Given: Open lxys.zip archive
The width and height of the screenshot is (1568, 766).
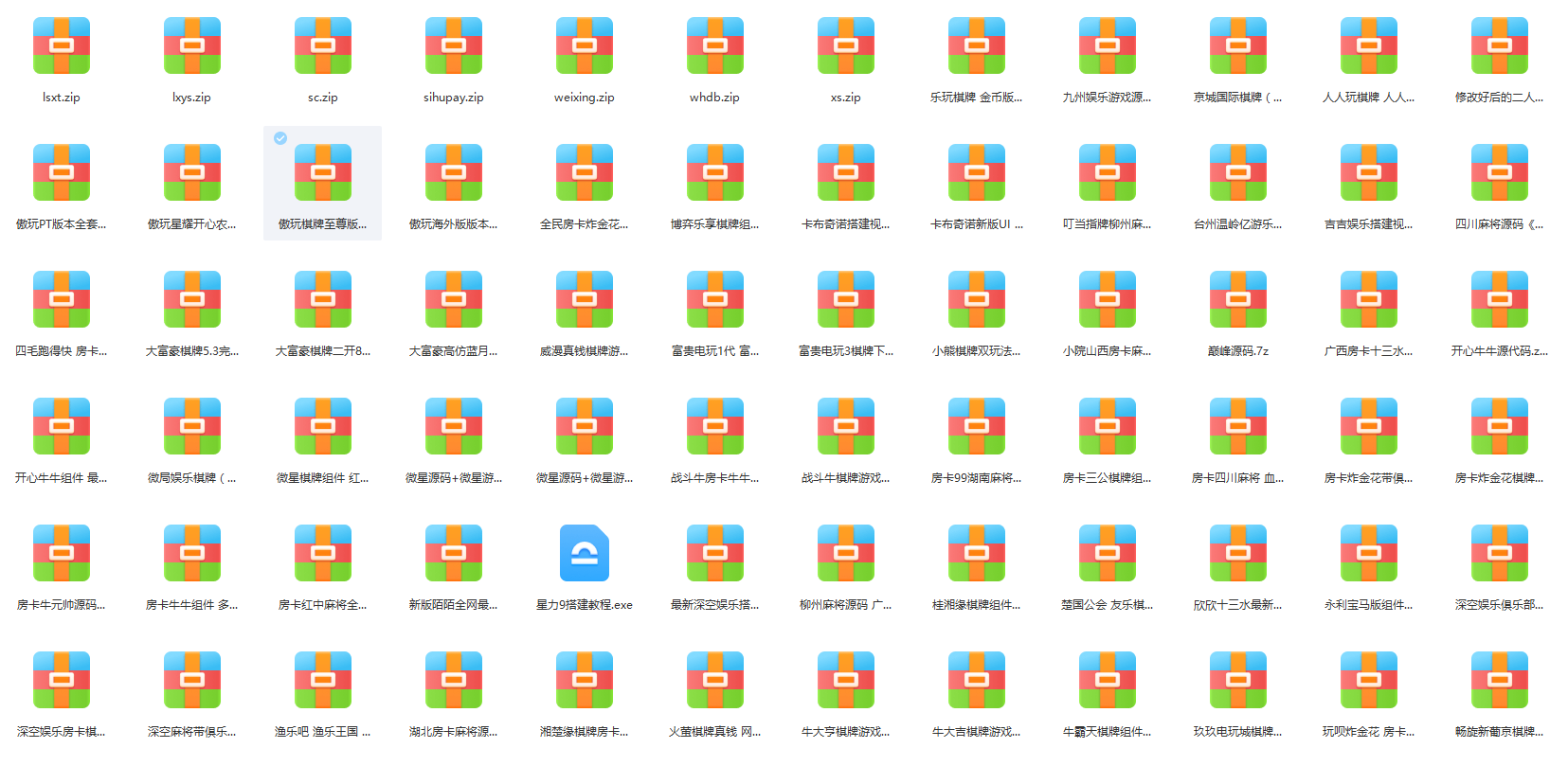Looking at the screenshot, I should pyautogui.click(x=192, y=47).
